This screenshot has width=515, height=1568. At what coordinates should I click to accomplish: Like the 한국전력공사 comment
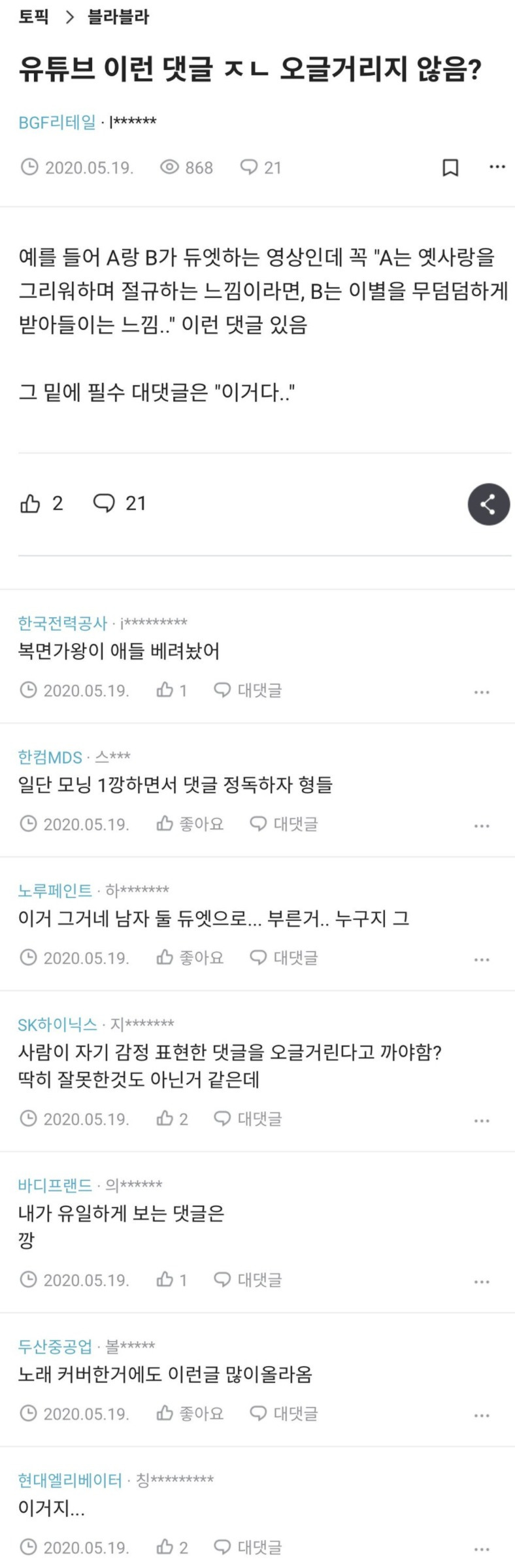(x=172, y=690)
